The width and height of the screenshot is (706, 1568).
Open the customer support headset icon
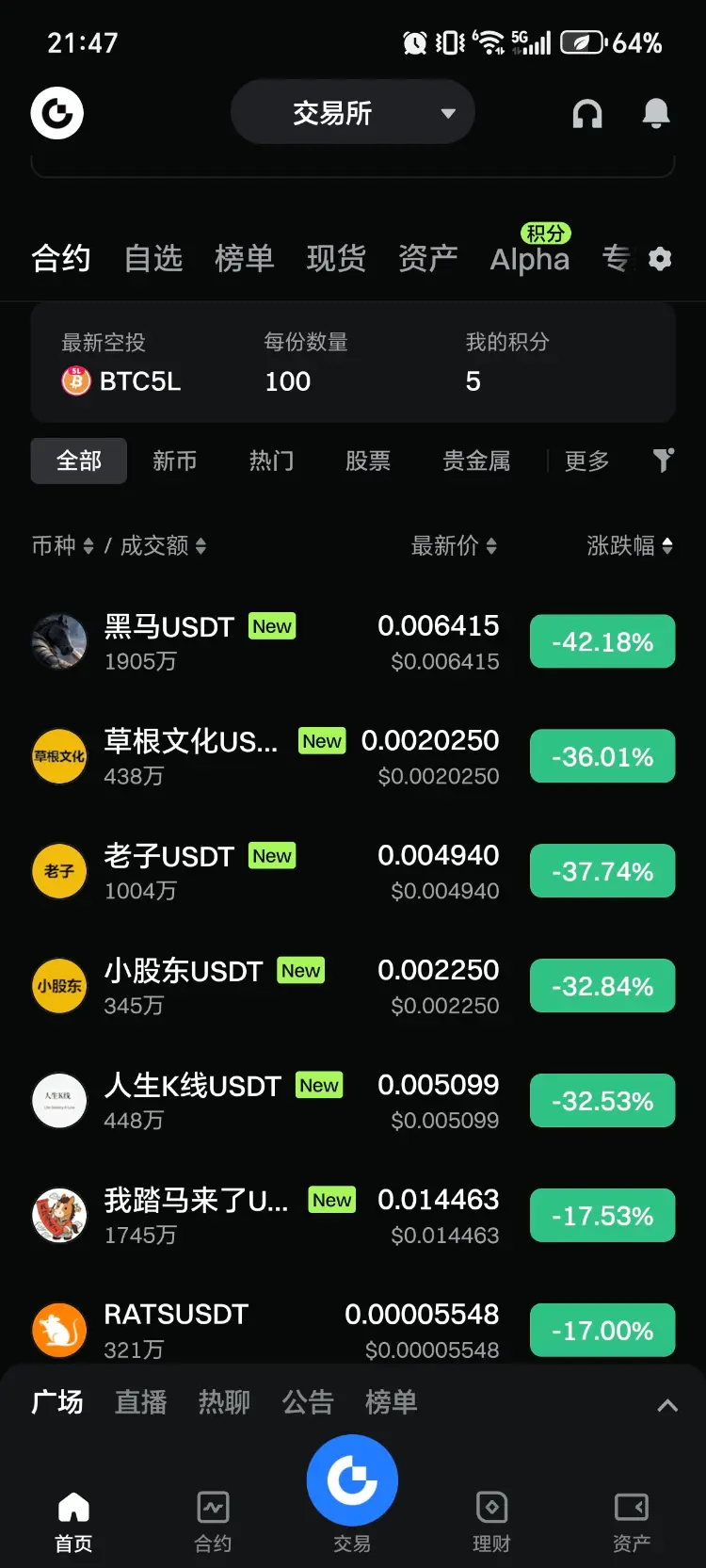pyautogui.click(x=587, y=114)
